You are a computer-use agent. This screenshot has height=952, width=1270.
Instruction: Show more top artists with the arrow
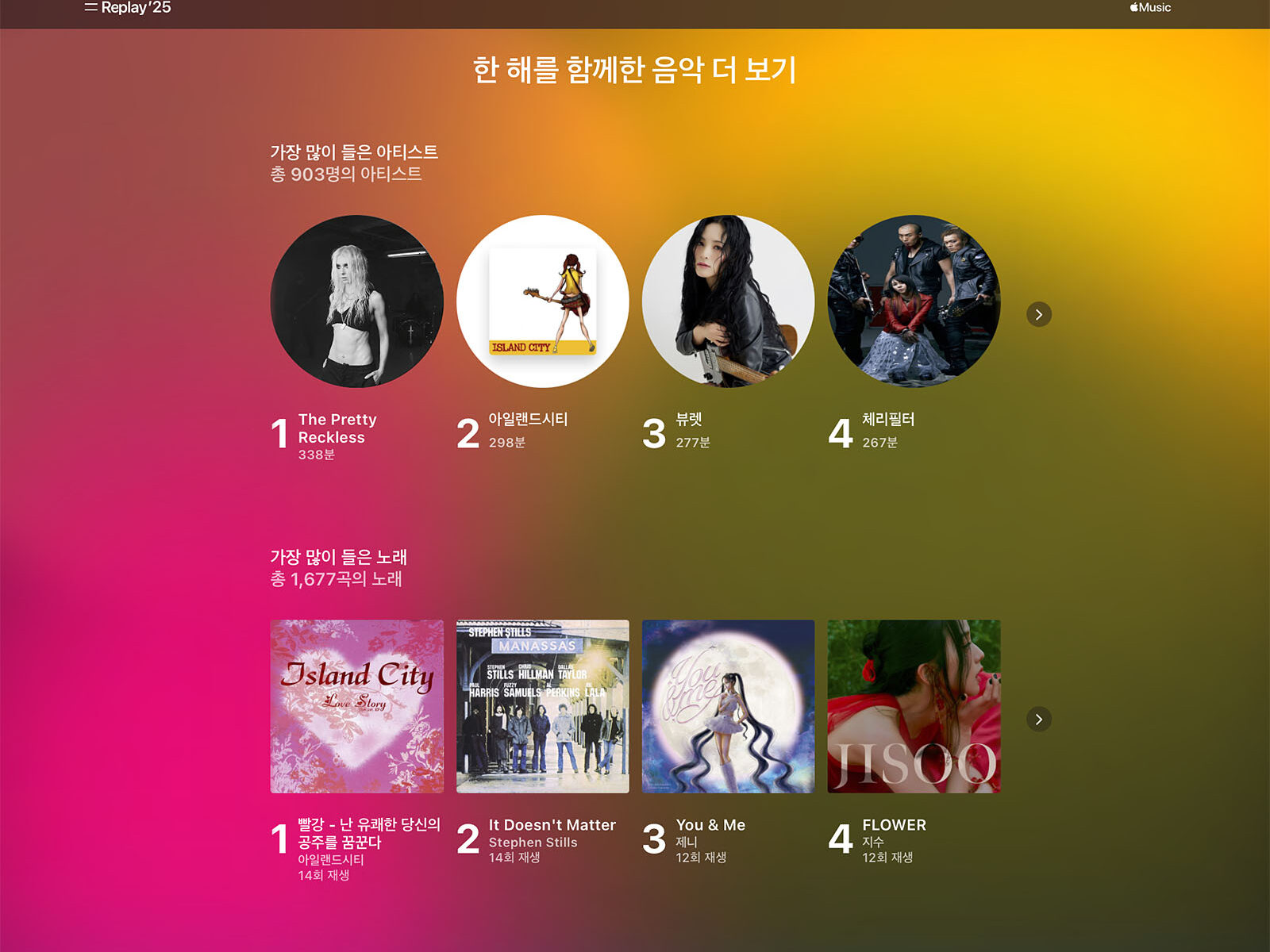coord(1039,314)
